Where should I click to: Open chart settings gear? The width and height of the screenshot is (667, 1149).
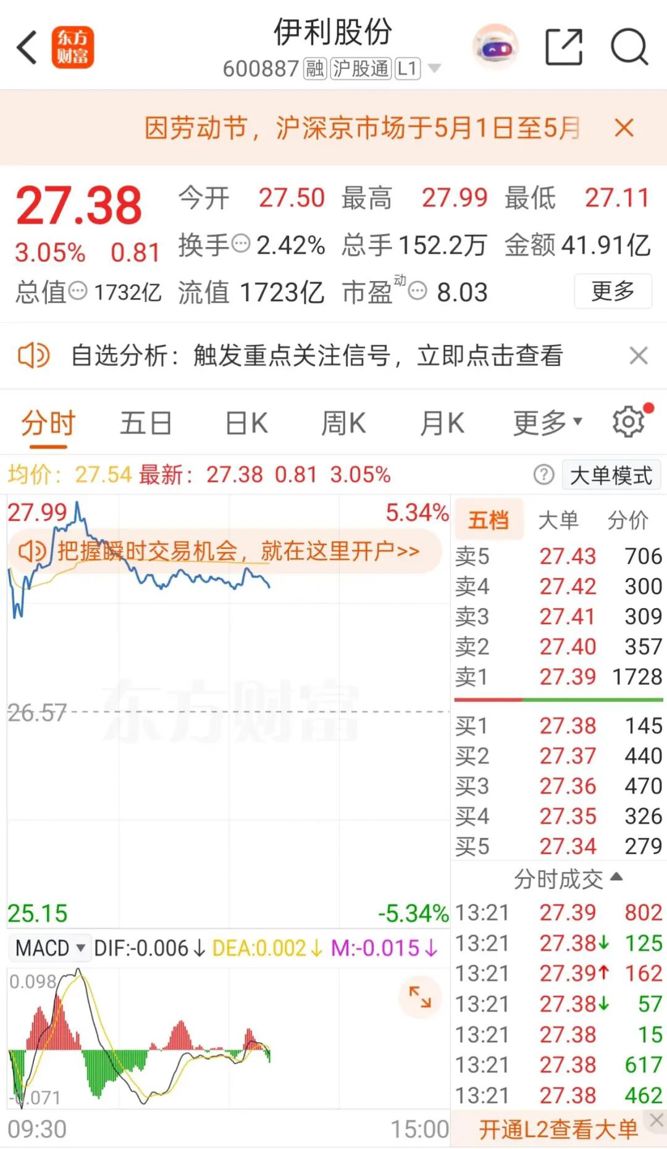point(628,422)
